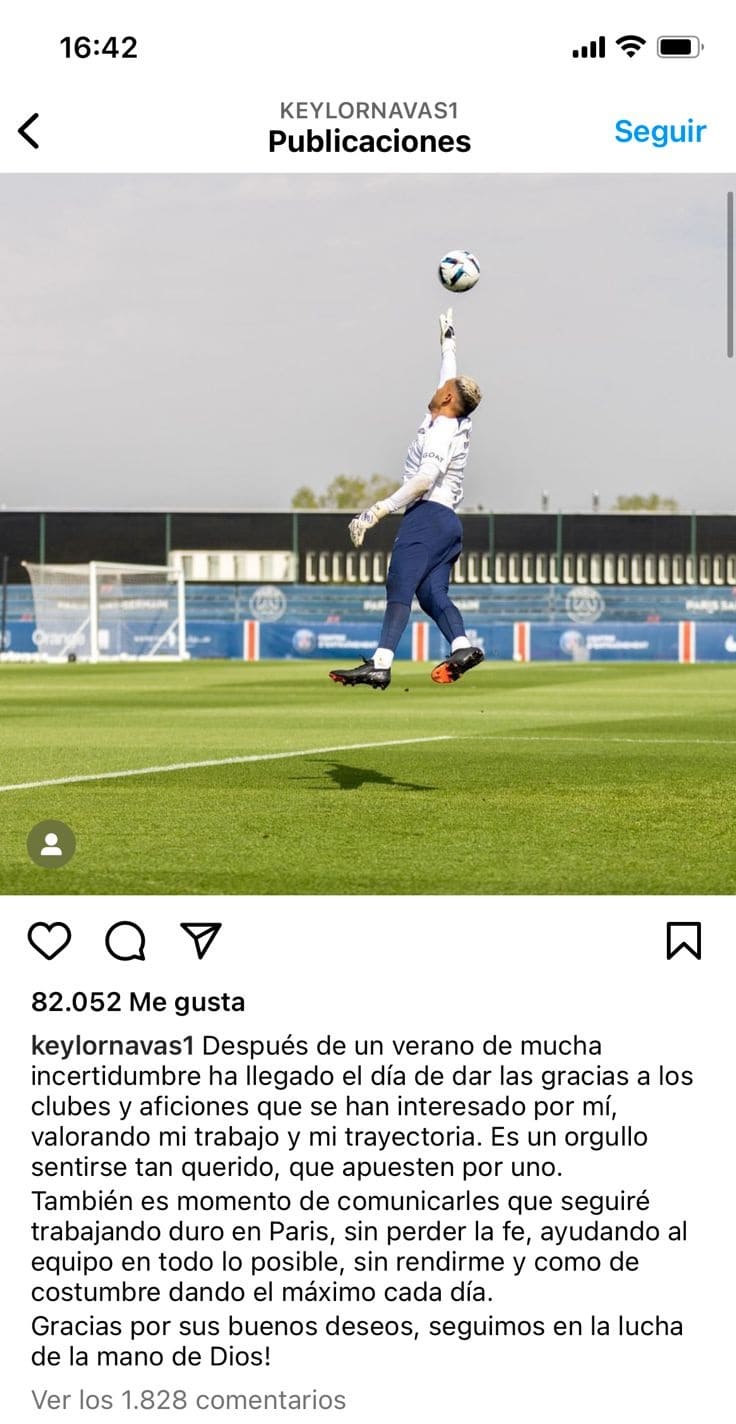Show tagged people on the photo

pos(51,844)
